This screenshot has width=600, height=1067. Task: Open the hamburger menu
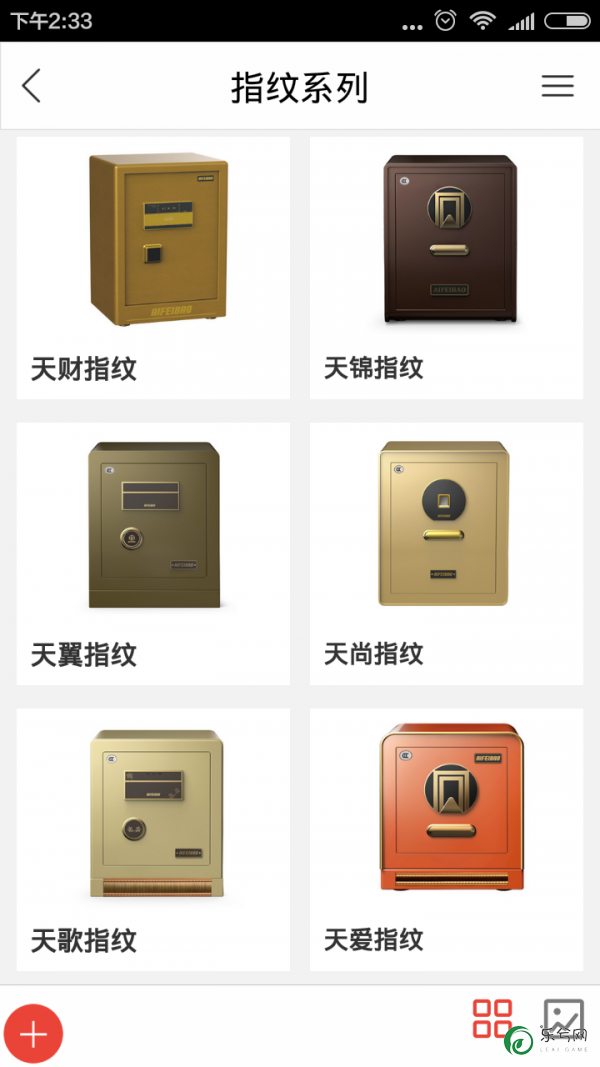tap(557, 86)
